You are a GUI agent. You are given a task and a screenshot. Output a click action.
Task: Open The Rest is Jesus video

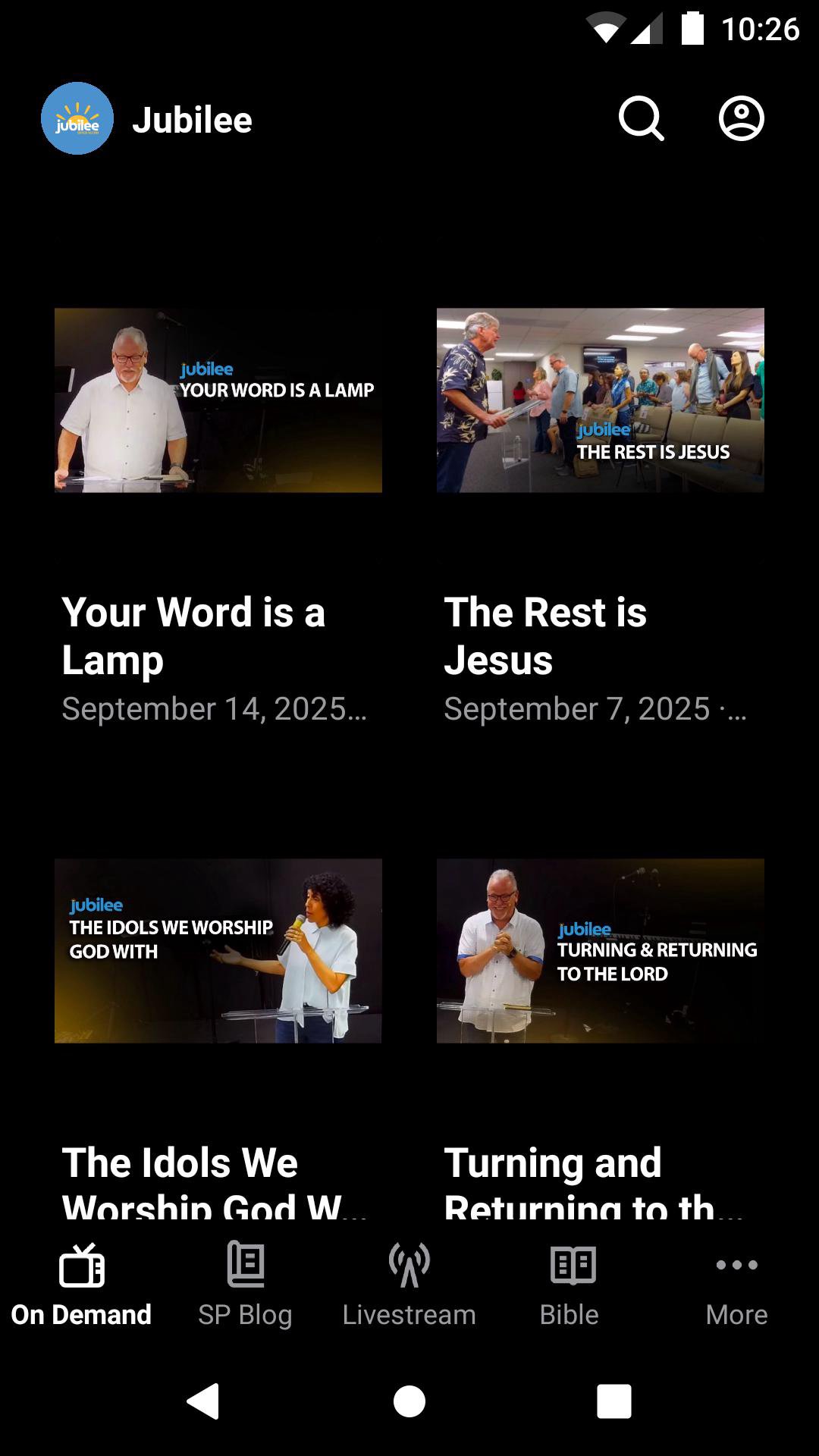click(x=601, y=400)
